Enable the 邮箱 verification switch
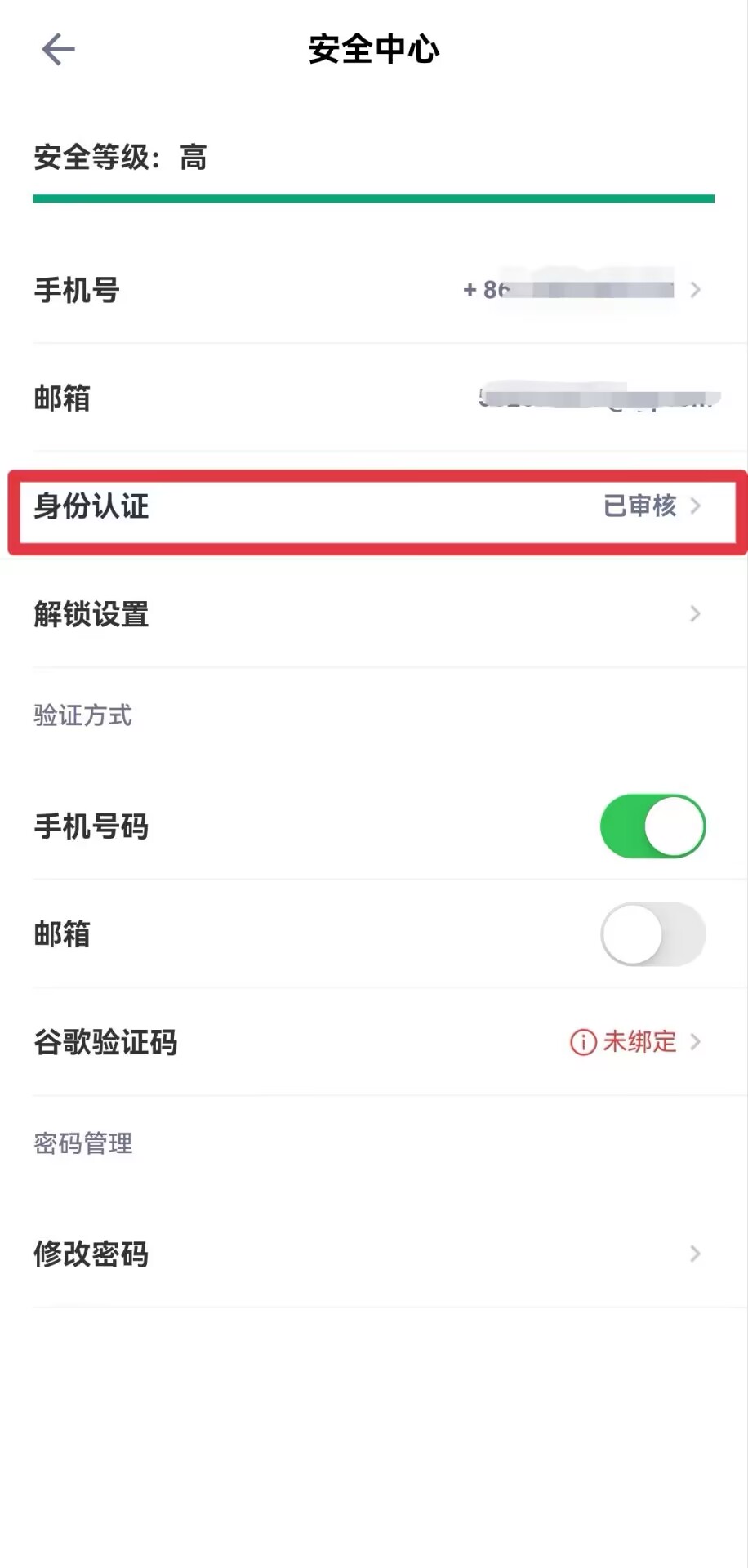 pos(652,934)
